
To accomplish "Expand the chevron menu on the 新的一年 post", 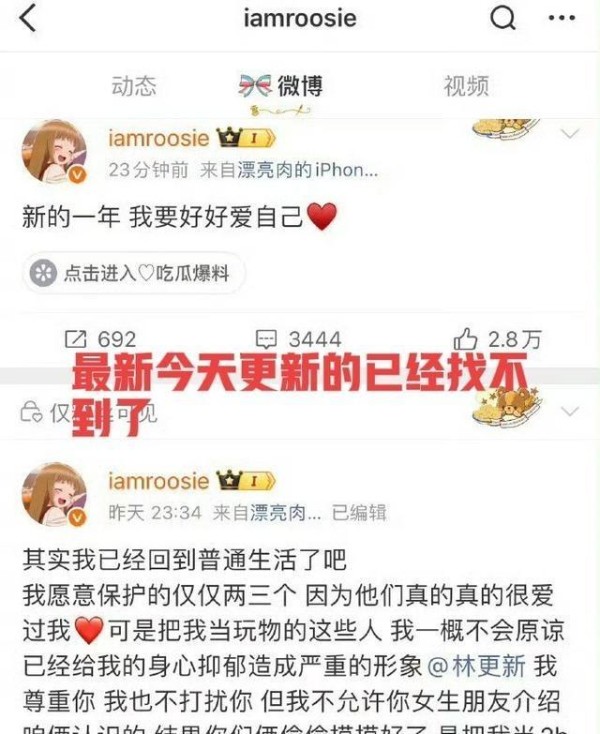I will click(569, 134).
